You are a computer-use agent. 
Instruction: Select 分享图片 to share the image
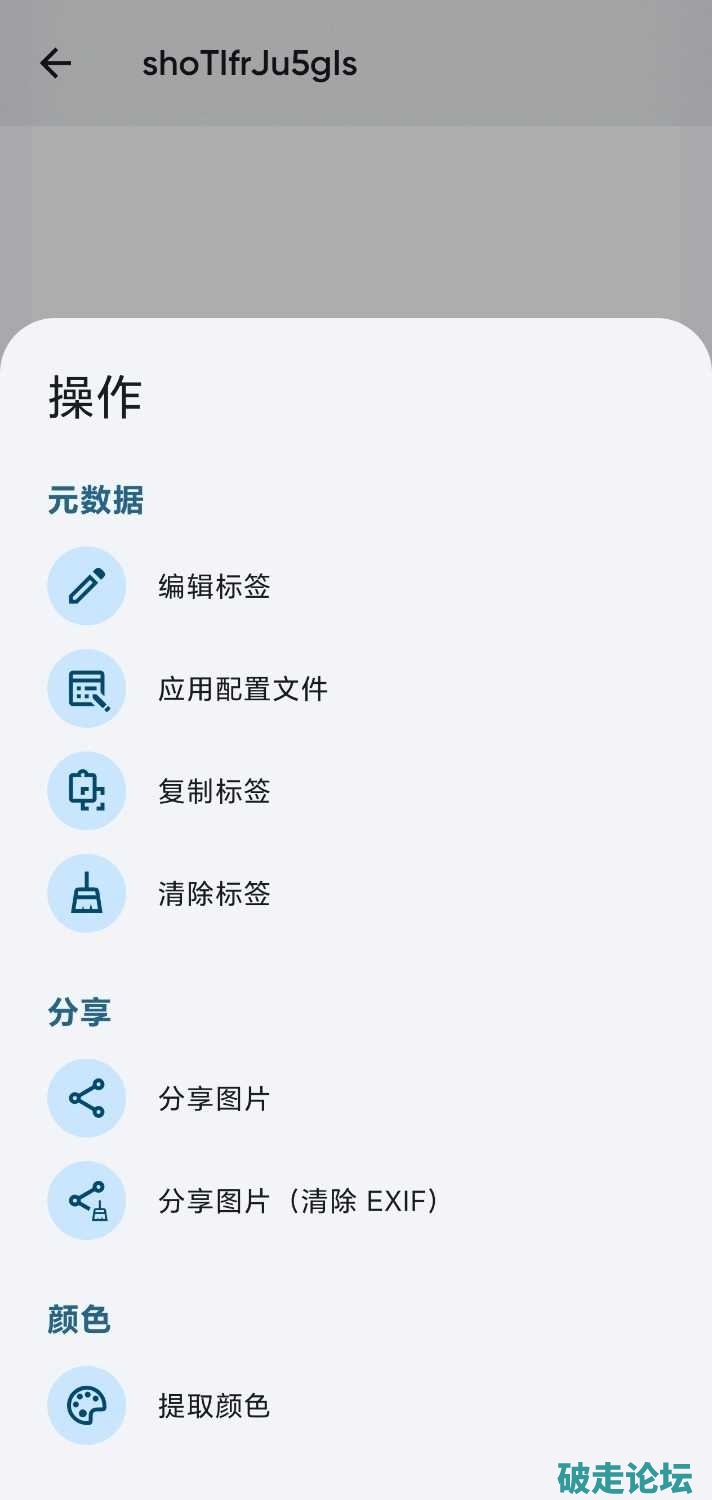[x=214, y=1099]
